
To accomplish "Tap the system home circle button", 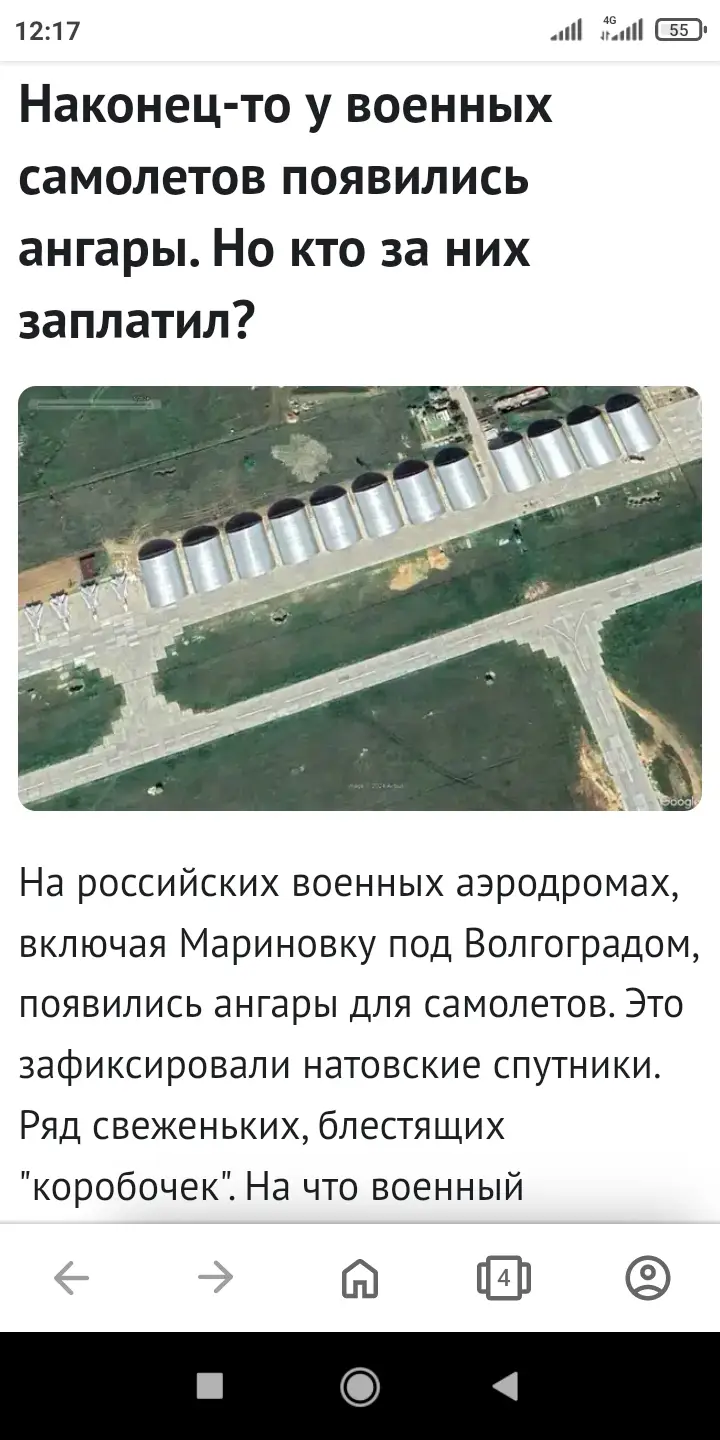I will pos(360,1386).
